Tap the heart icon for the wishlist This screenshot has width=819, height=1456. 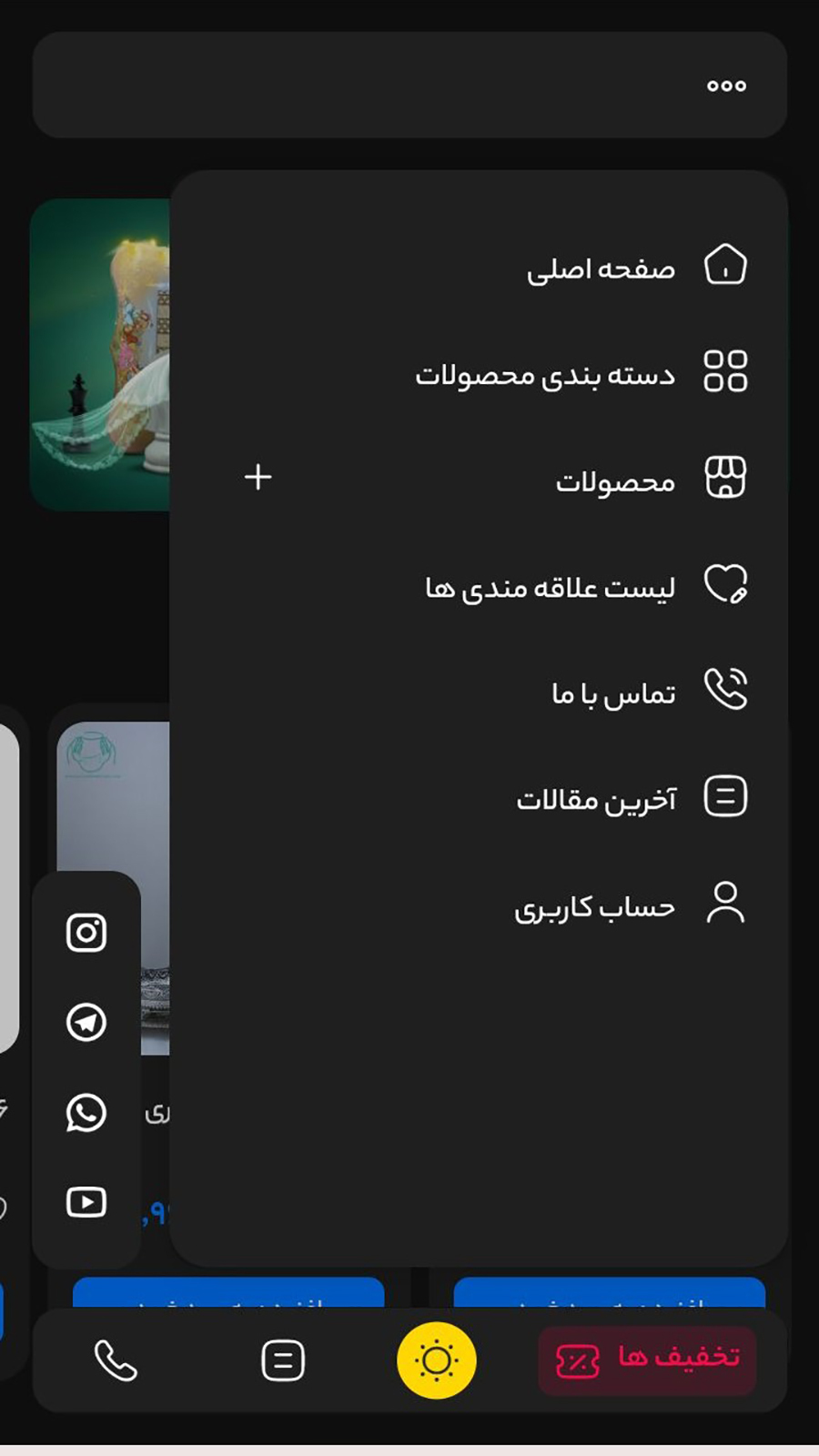coord(724,585)
